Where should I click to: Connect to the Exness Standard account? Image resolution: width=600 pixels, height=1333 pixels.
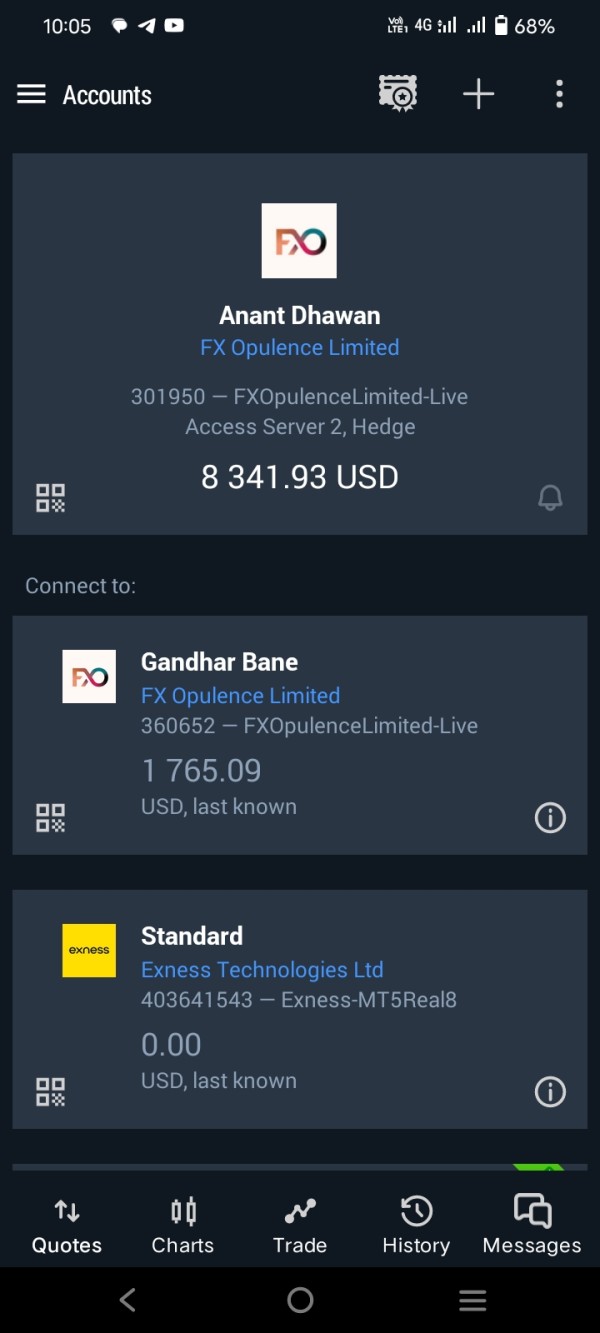tap(300, 1009)
